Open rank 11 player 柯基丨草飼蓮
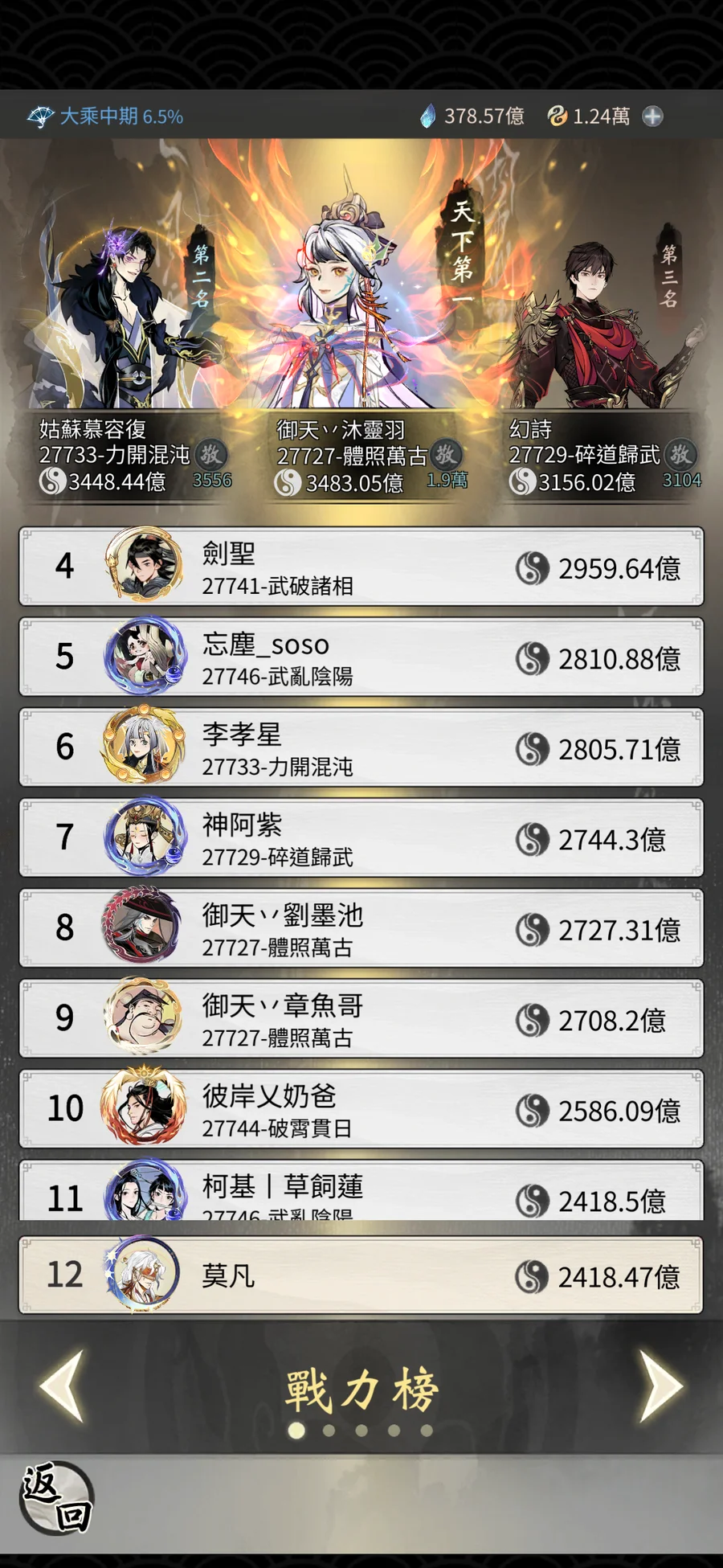The height and width of the screenshot is (1568, 723). (x=361, y=1193)
